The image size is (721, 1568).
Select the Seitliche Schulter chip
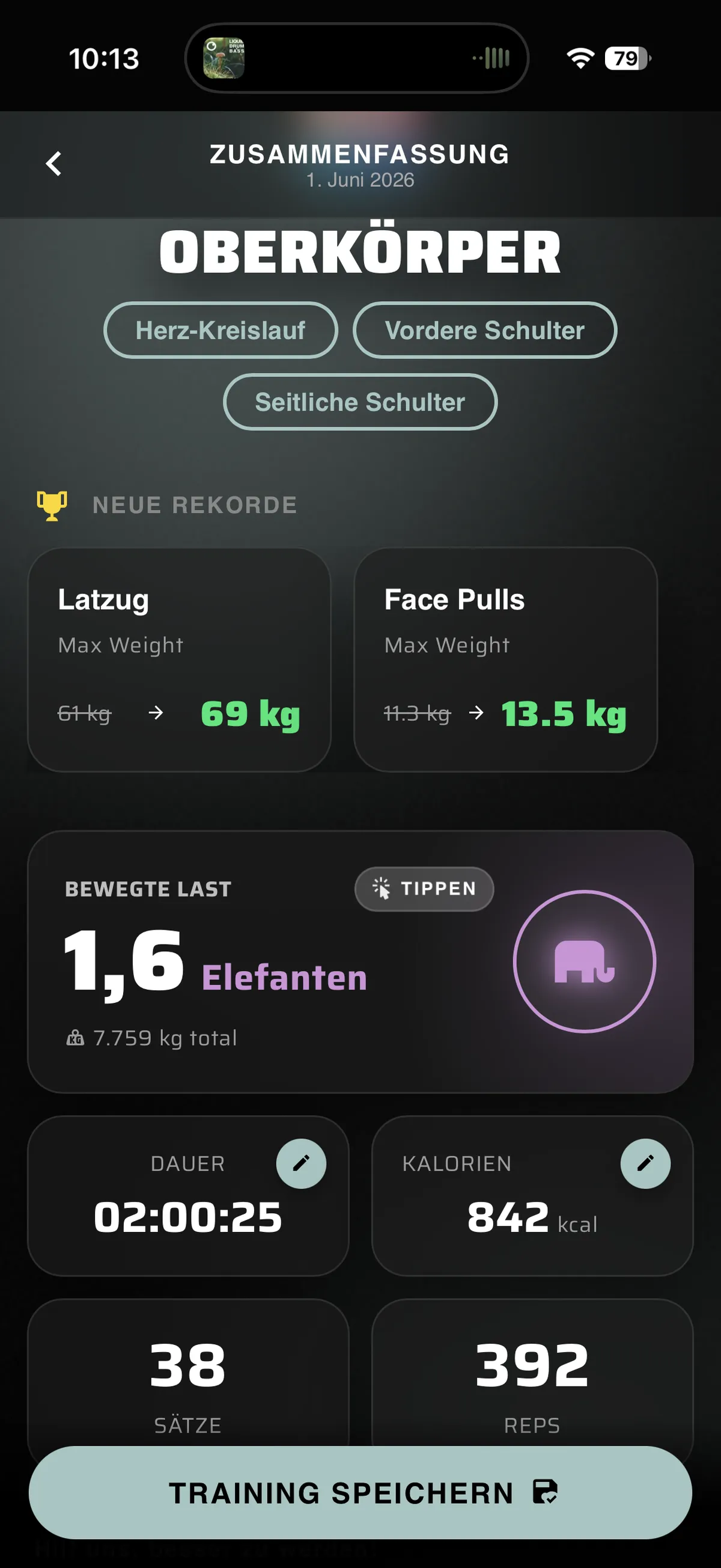(360, 402)
